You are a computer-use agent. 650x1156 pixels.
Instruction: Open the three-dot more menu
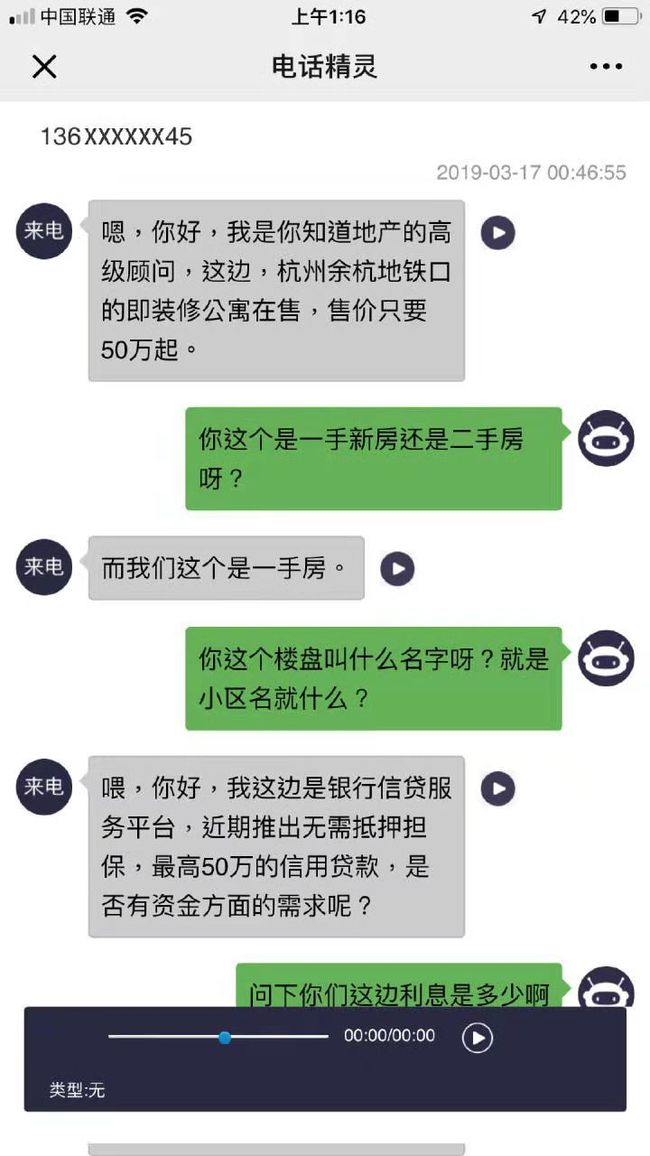606,67
